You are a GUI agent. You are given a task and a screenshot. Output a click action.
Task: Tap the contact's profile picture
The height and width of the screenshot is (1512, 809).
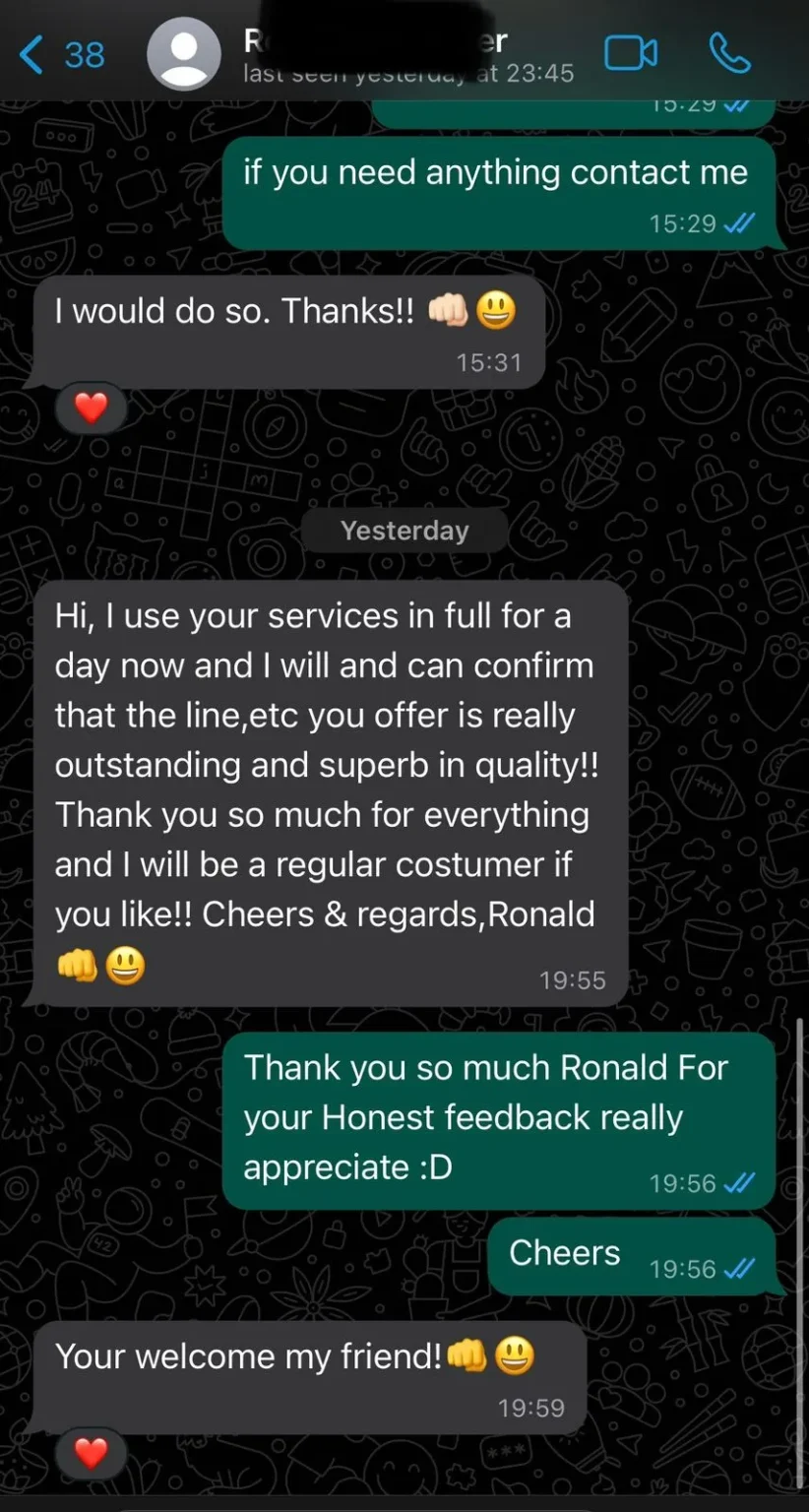tap(184, 54)
